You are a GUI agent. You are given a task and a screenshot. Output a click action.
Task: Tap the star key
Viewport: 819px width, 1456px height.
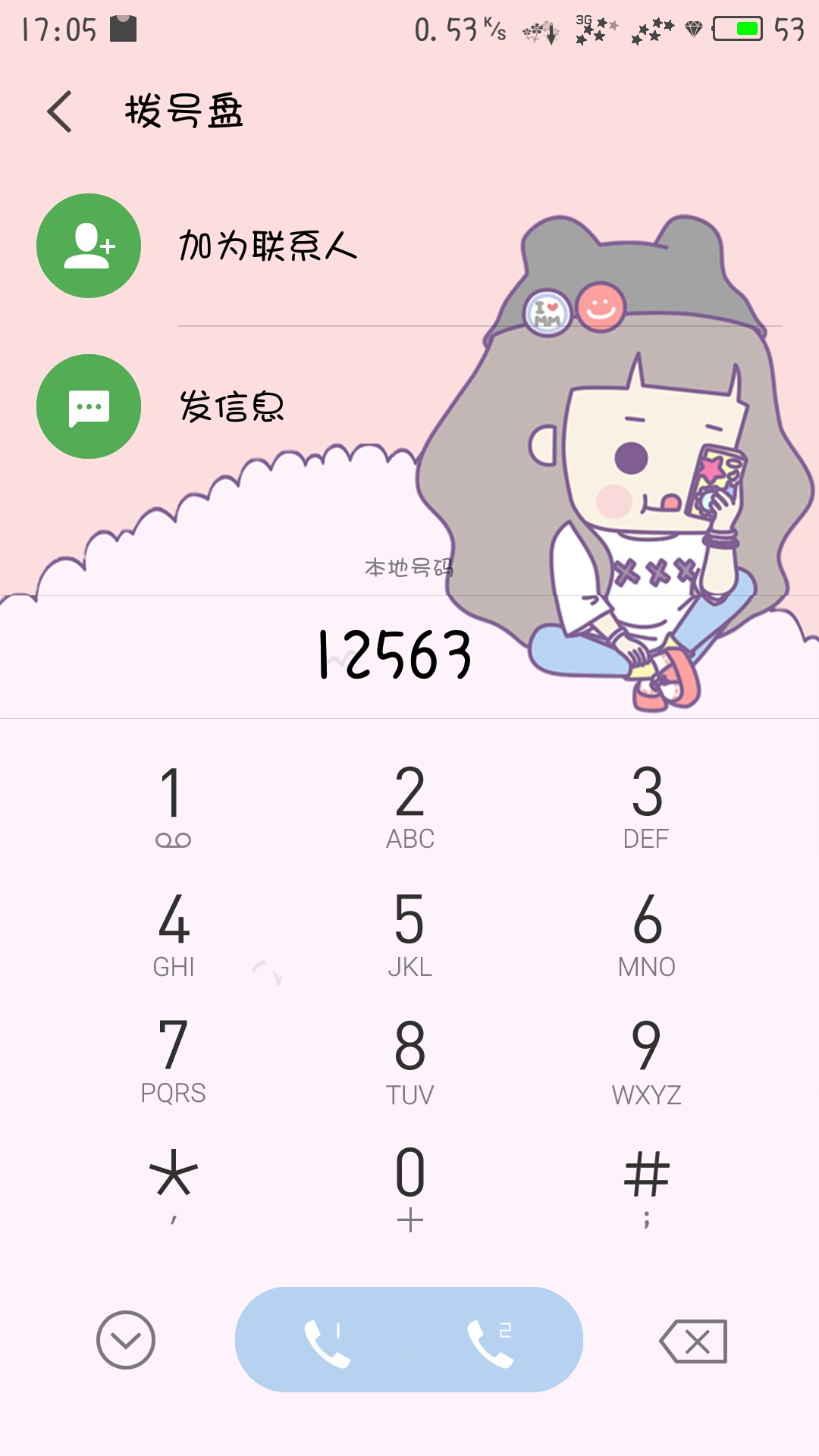173,1185
